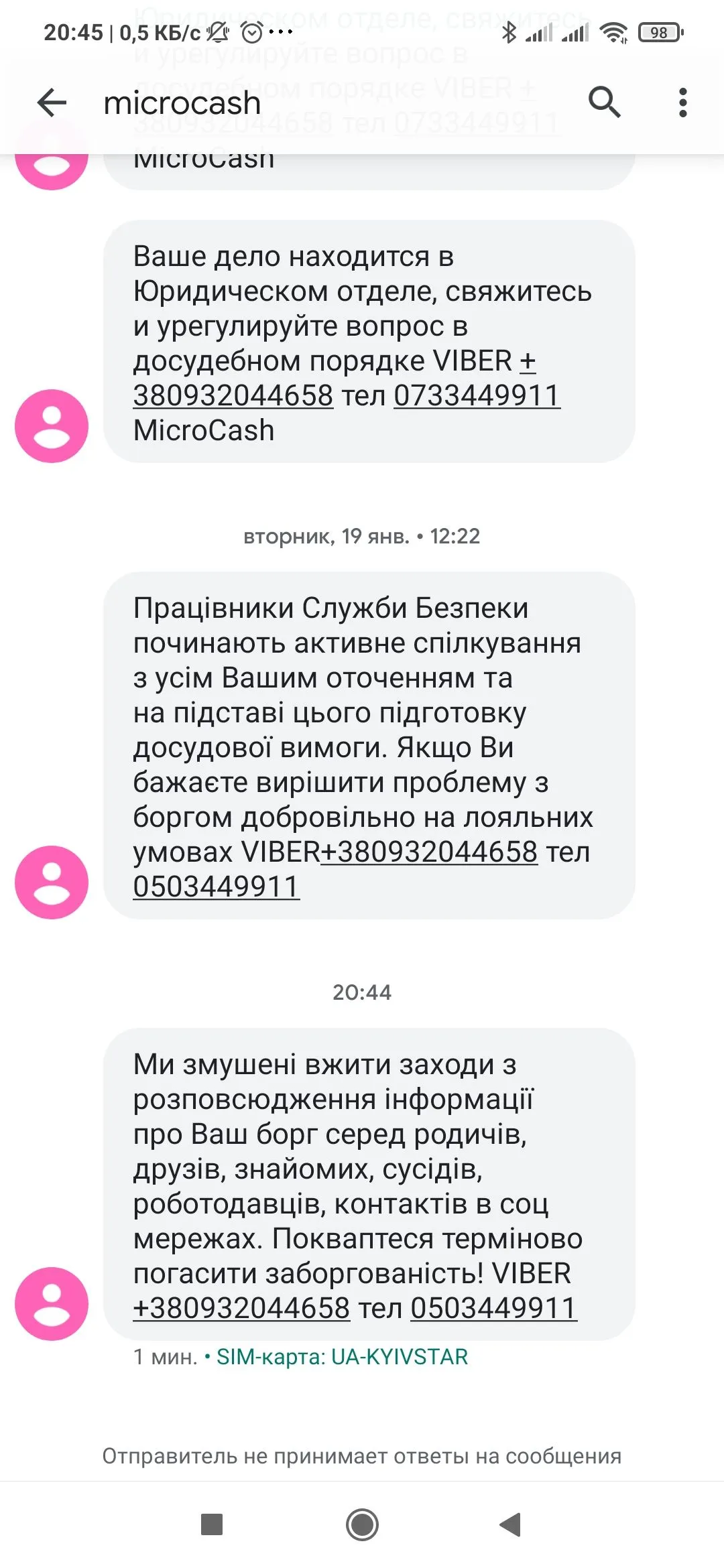The image size is (724, 1568).
Task: Search within this conversation
Action: (604, 103)
